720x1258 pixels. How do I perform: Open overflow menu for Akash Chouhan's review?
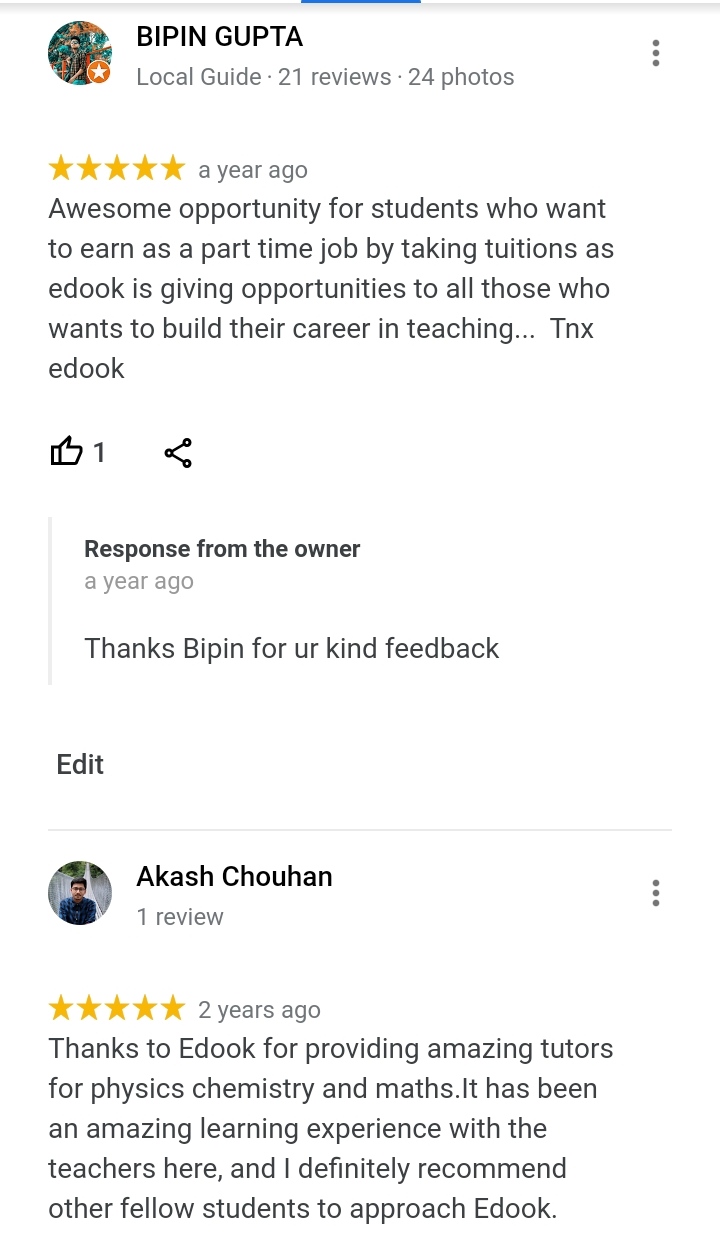tap(655, 893)
